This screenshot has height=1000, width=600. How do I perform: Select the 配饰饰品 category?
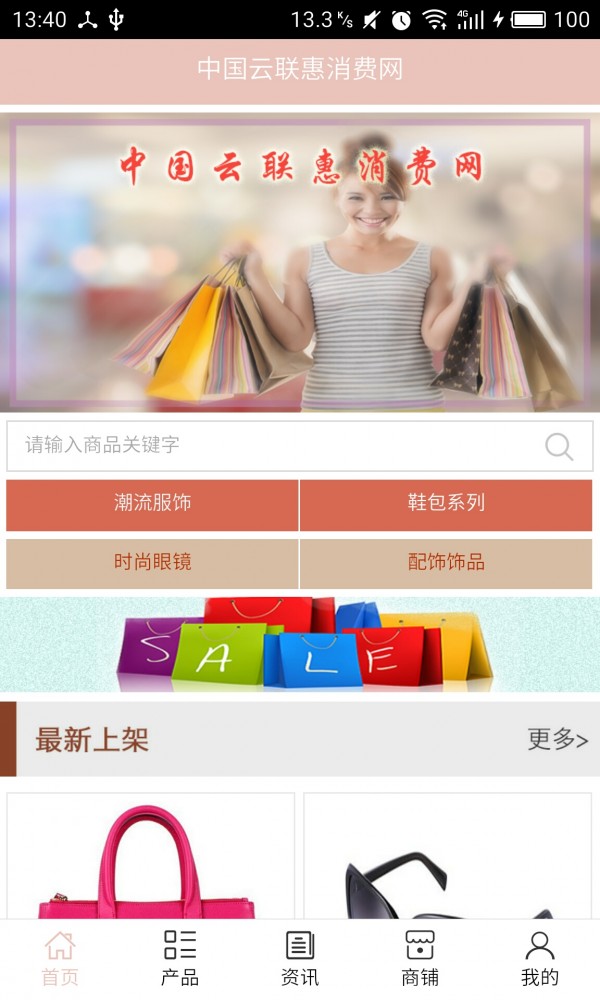tap(446, 563)
